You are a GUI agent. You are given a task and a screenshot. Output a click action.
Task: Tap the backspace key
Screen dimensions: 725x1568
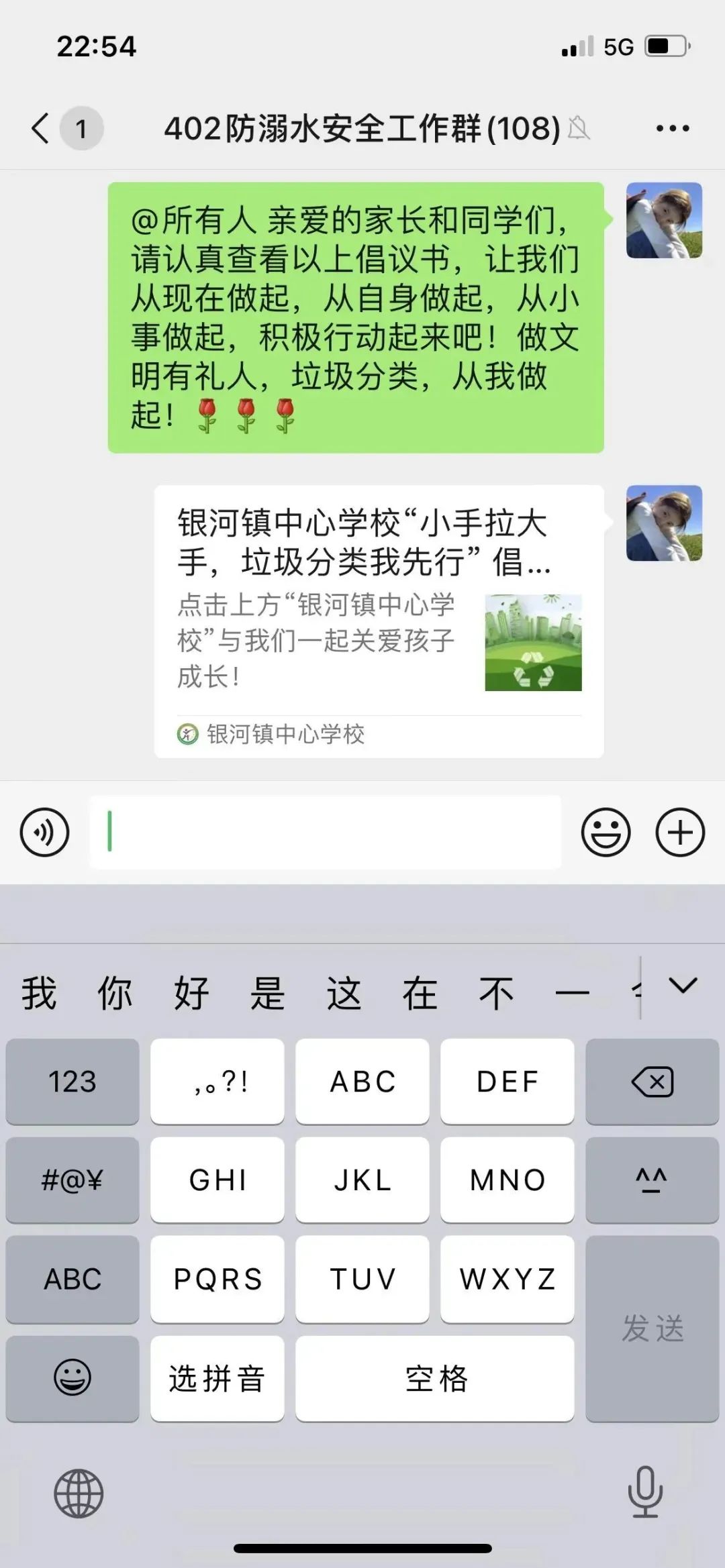pos(652,1081)
